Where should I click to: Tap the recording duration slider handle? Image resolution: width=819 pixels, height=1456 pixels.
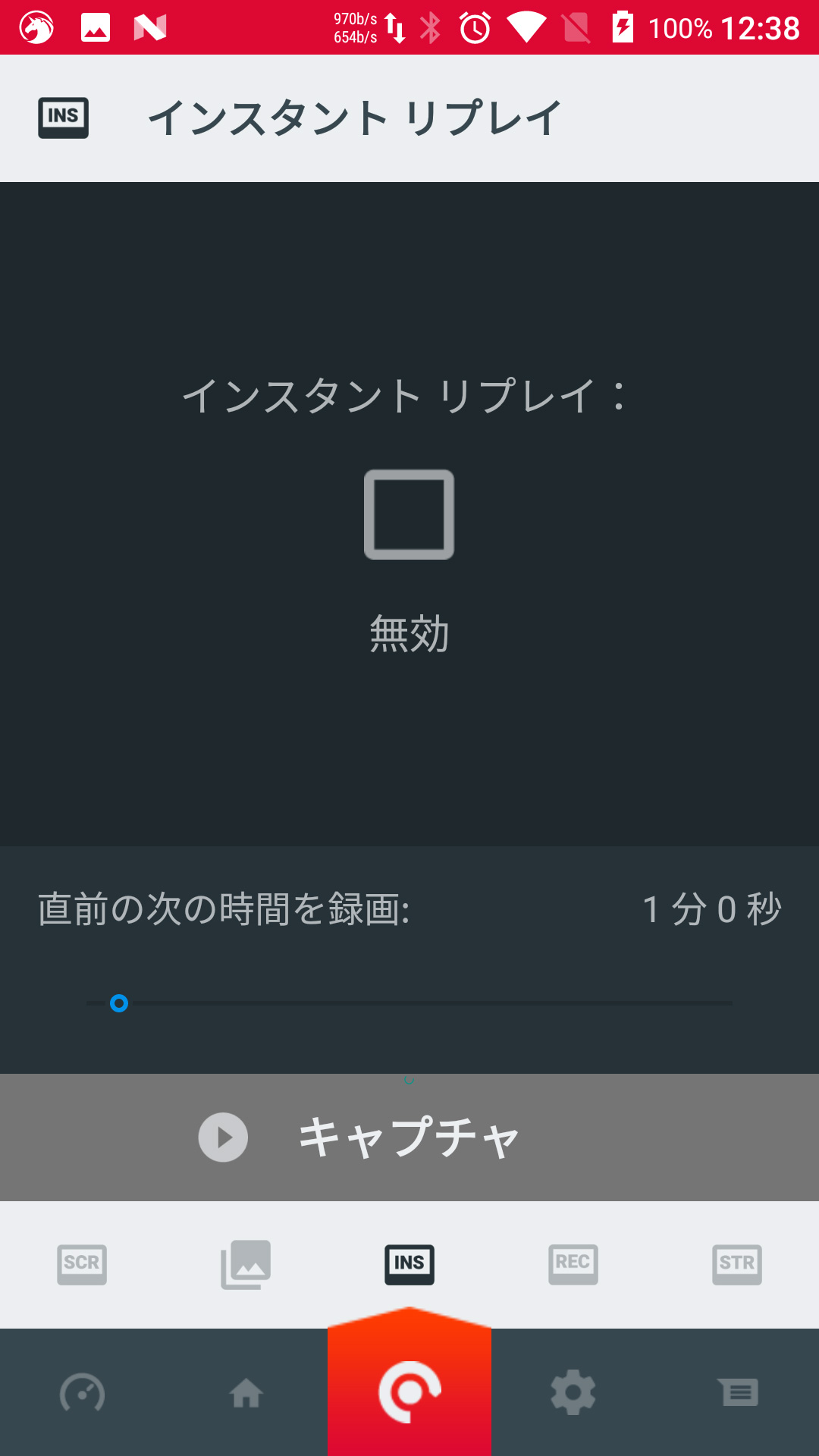pyautogui.click(x=119, y=1003)
